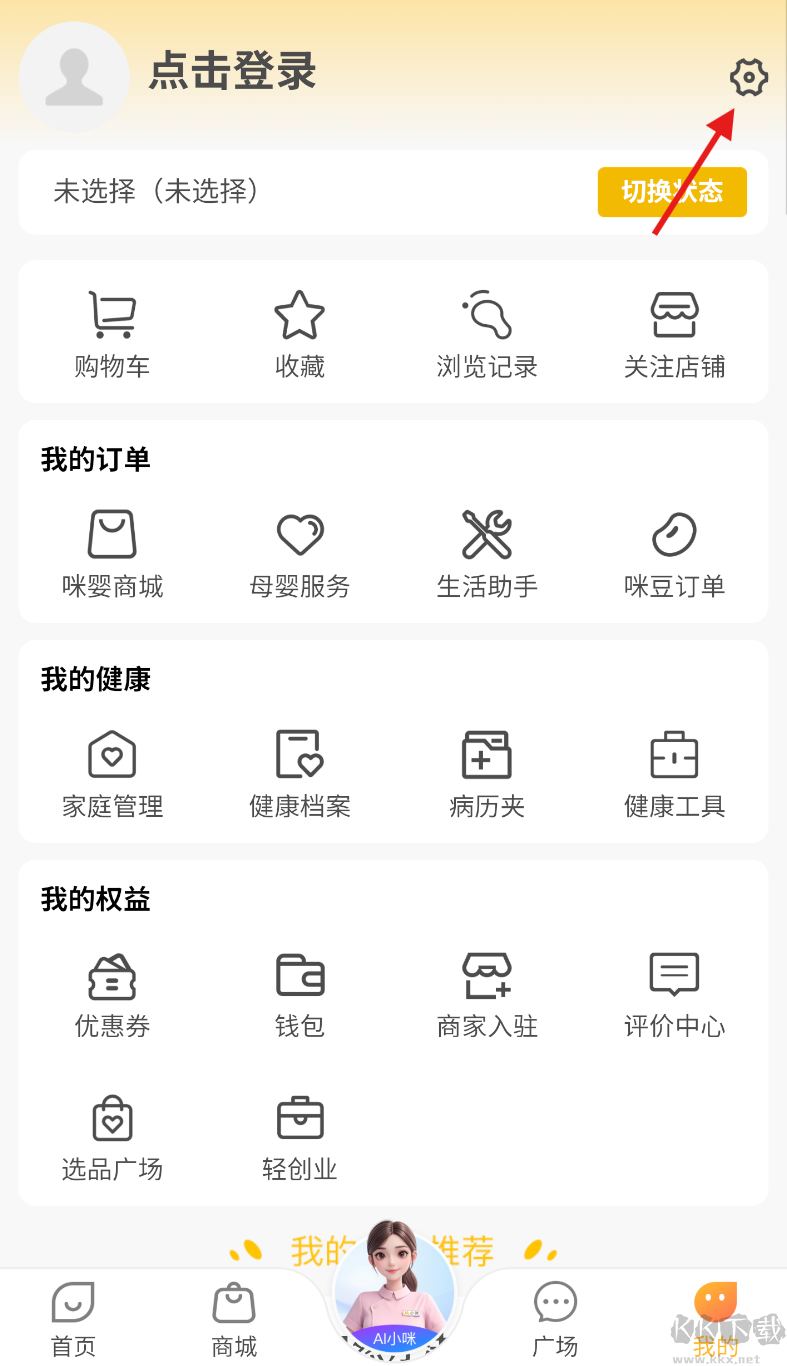This screenshot has width=787, height=1366.
Task: Open 优惠券 coupons icon
Action: [x=112, y=975]
